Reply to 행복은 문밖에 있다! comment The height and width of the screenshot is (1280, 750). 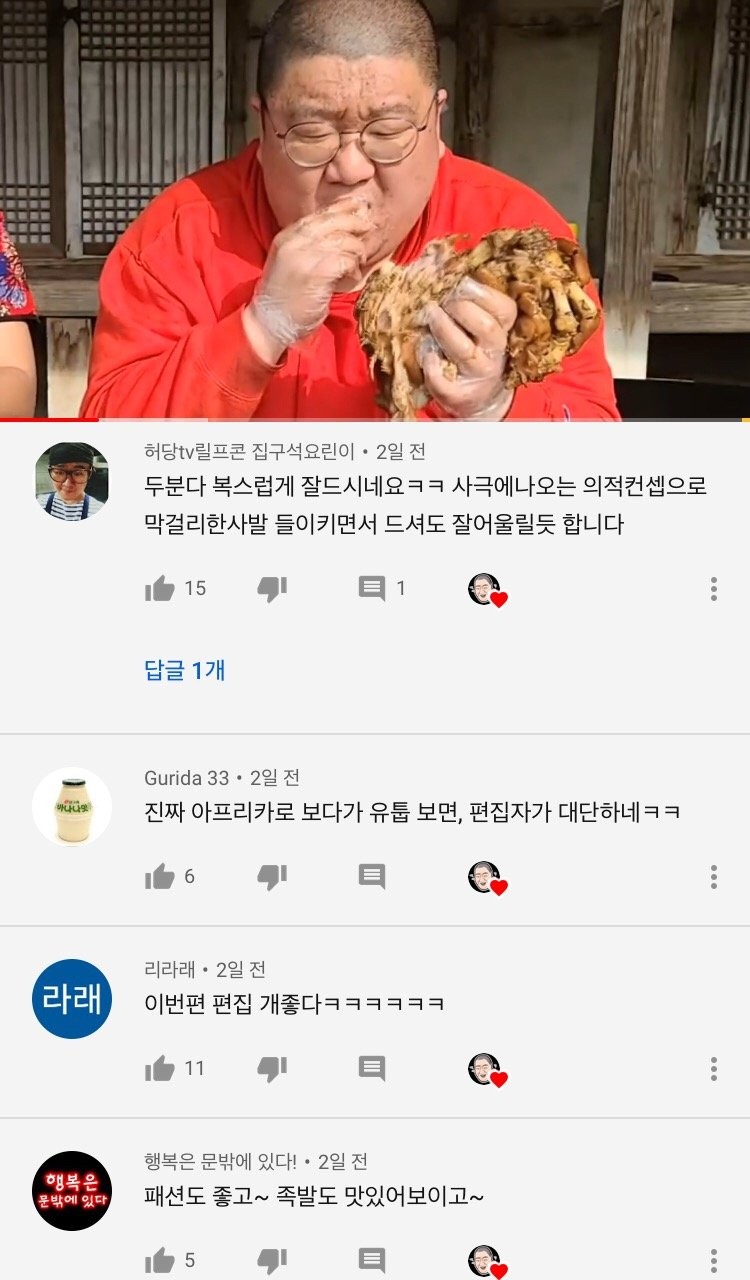pos(372,1261)
